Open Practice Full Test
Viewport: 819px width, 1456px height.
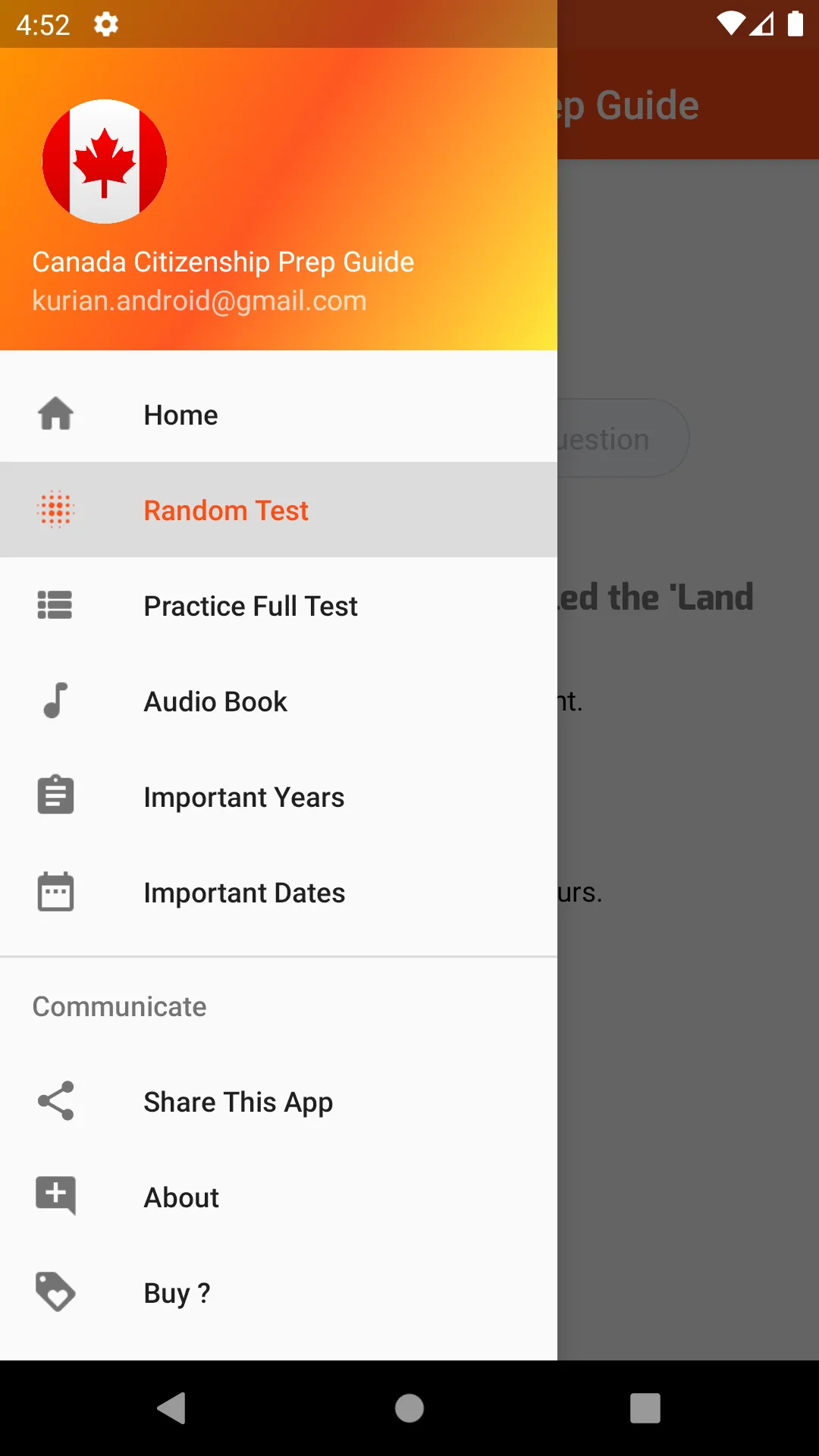pos(250,606)
